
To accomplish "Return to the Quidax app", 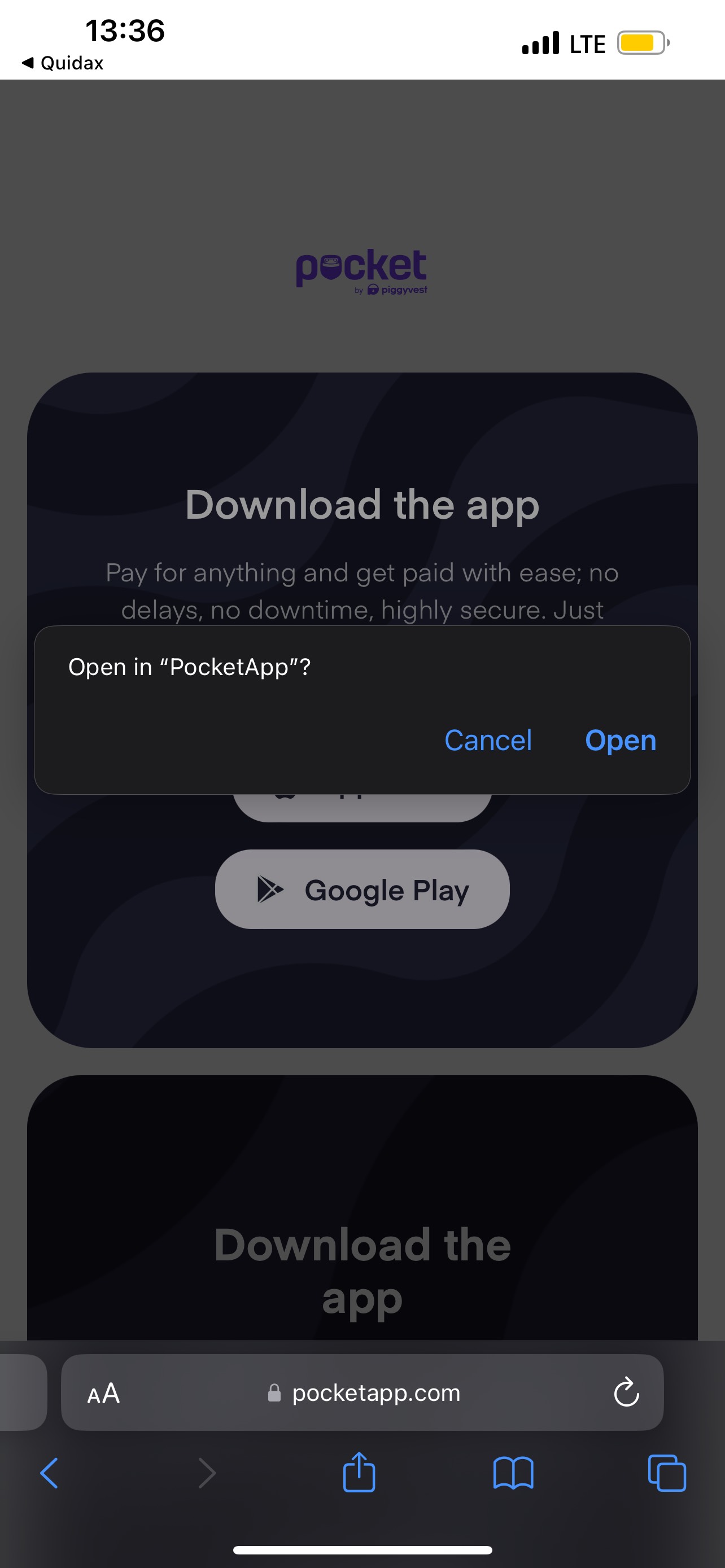I will [63, 63].
